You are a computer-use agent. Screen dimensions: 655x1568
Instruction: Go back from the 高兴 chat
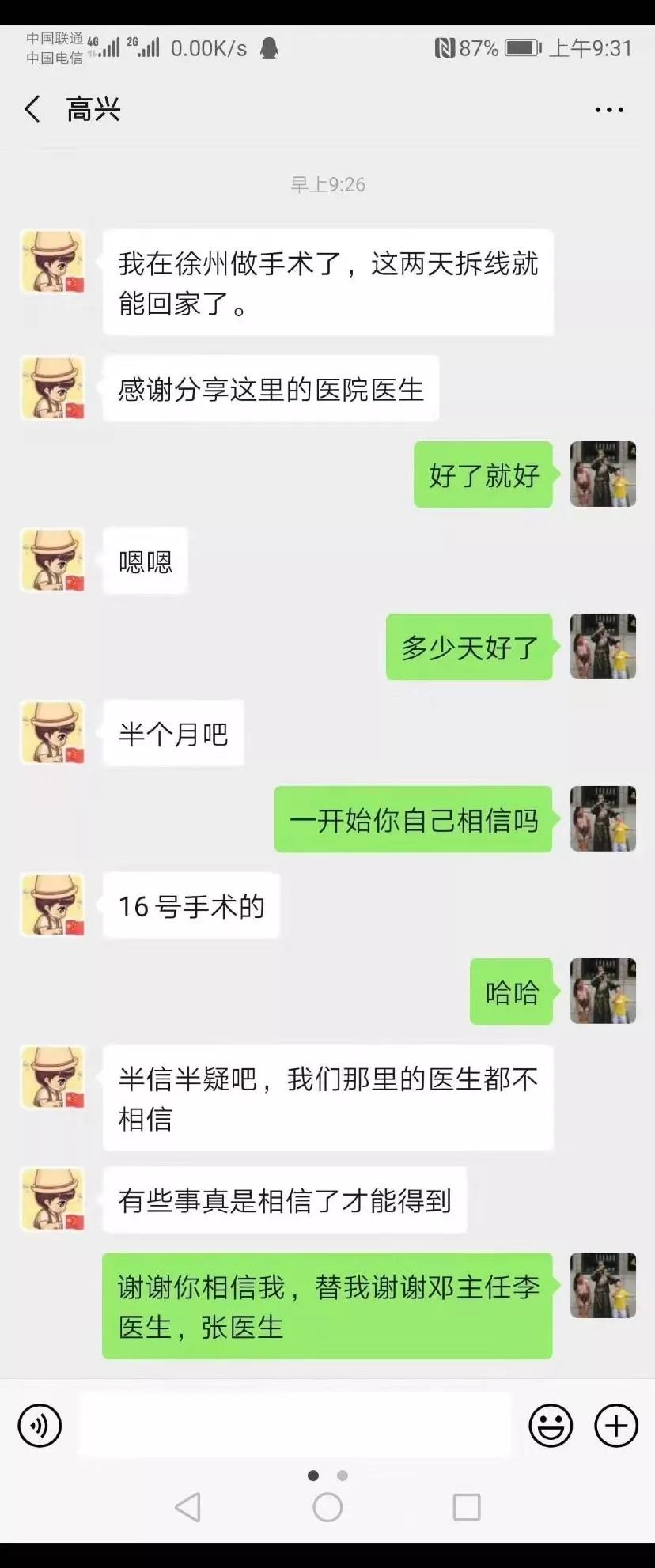click(x=32, y=109)
